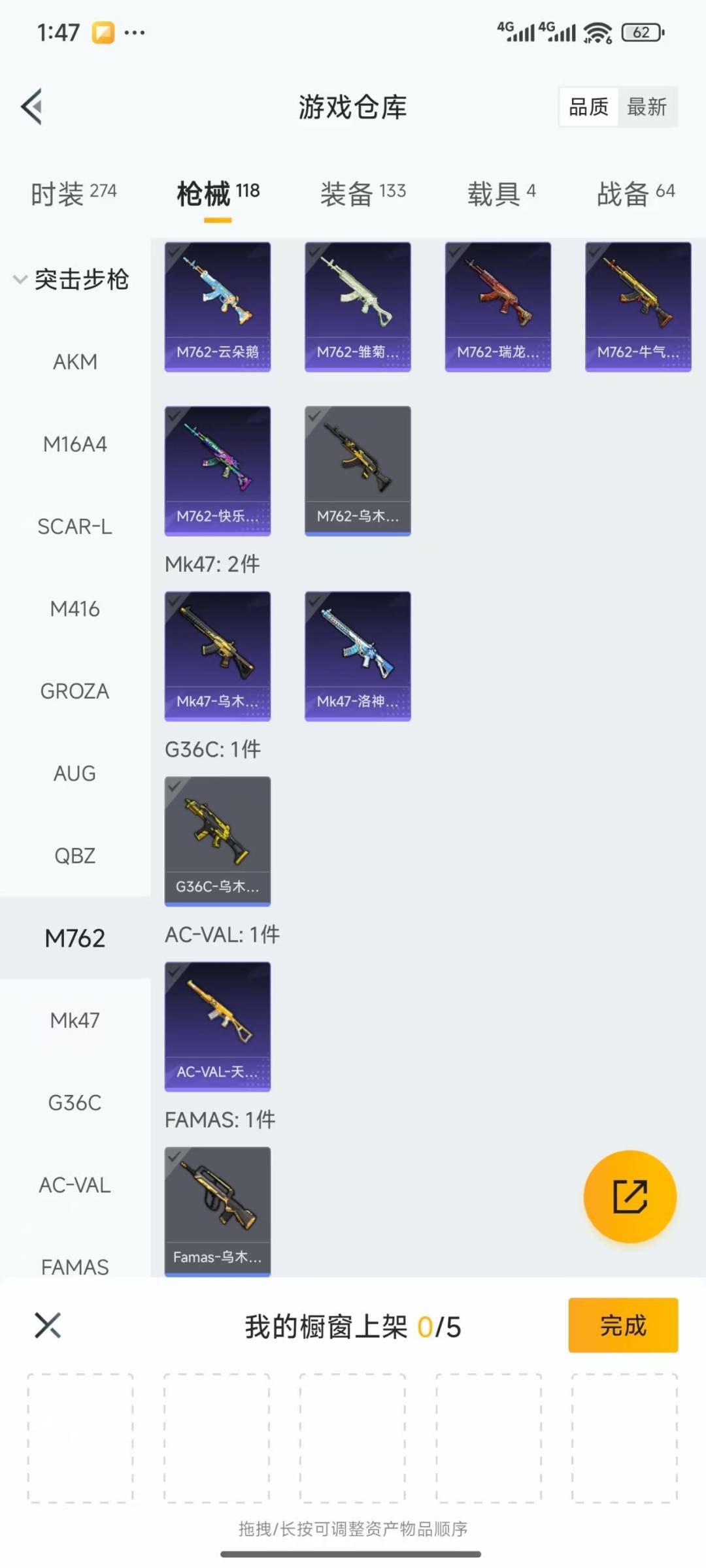Switch to the 装备 tab
Screen dimensions: 706x1568
[363, 193]
